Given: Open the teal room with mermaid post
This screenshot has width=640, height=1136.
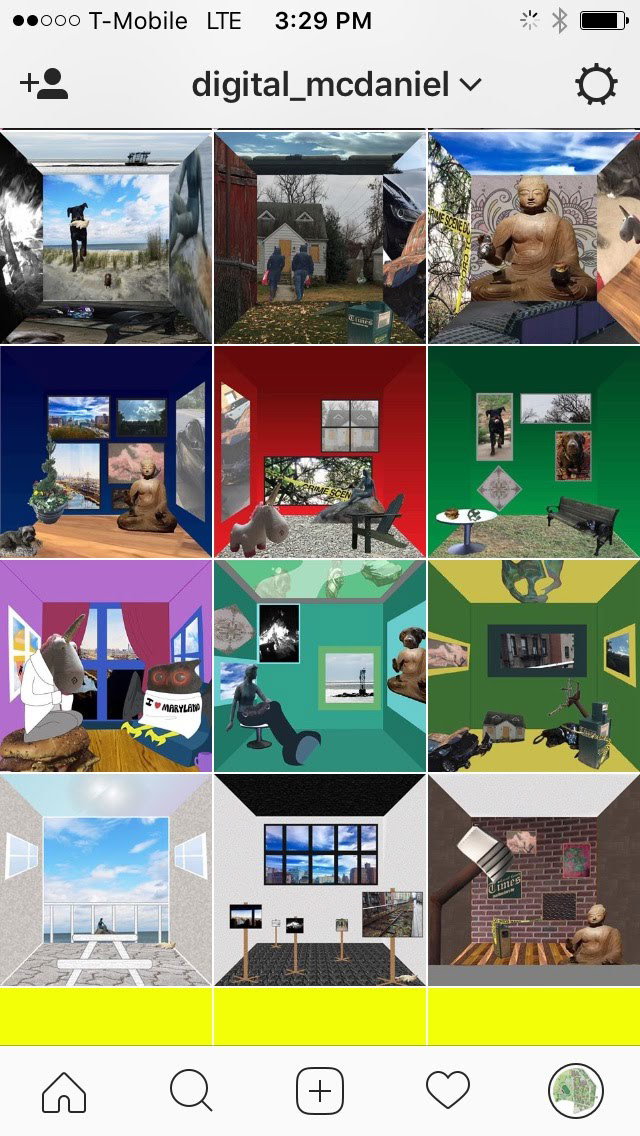Looking at the screenshot, I should (x=320, y=665).
